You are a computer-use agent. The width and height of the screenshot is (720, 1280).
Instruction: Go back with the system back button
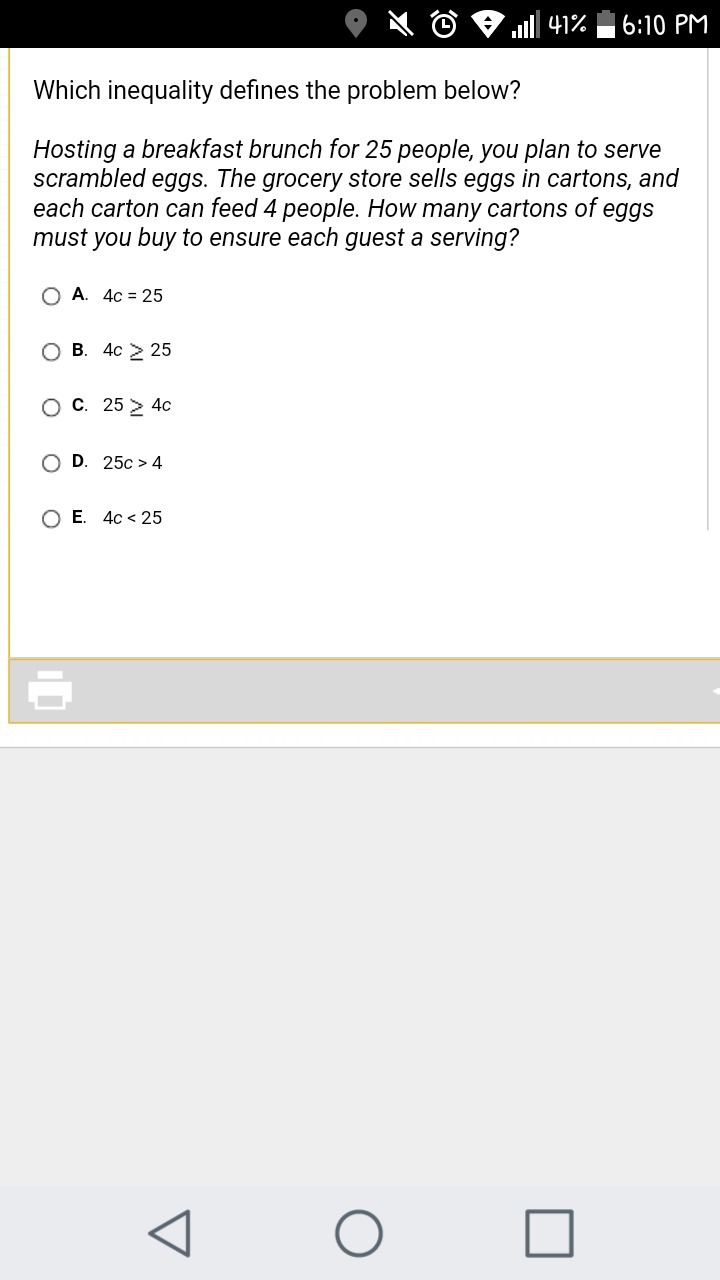coord(170,1232)
